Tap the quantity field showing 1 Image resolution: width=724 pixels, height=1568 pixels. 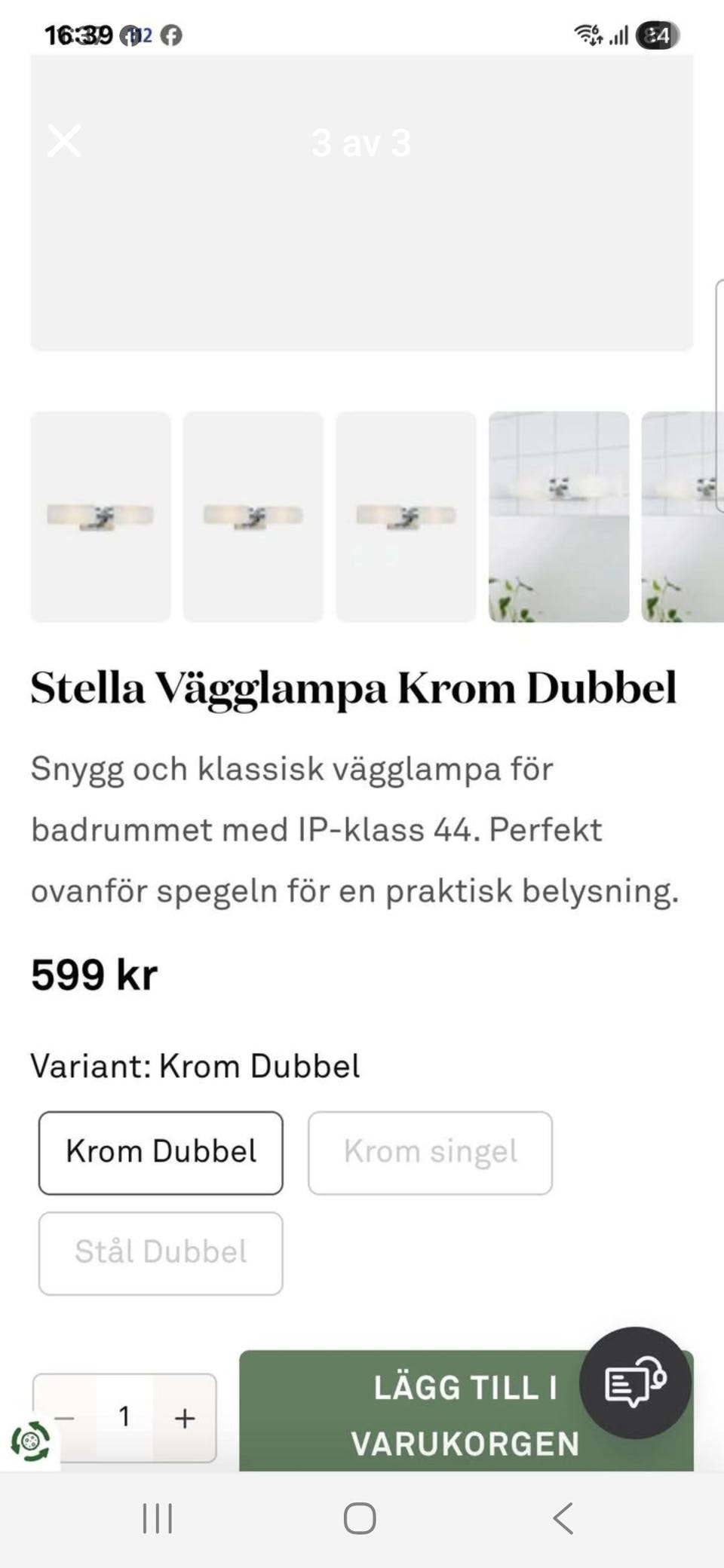pos(126,1417)
